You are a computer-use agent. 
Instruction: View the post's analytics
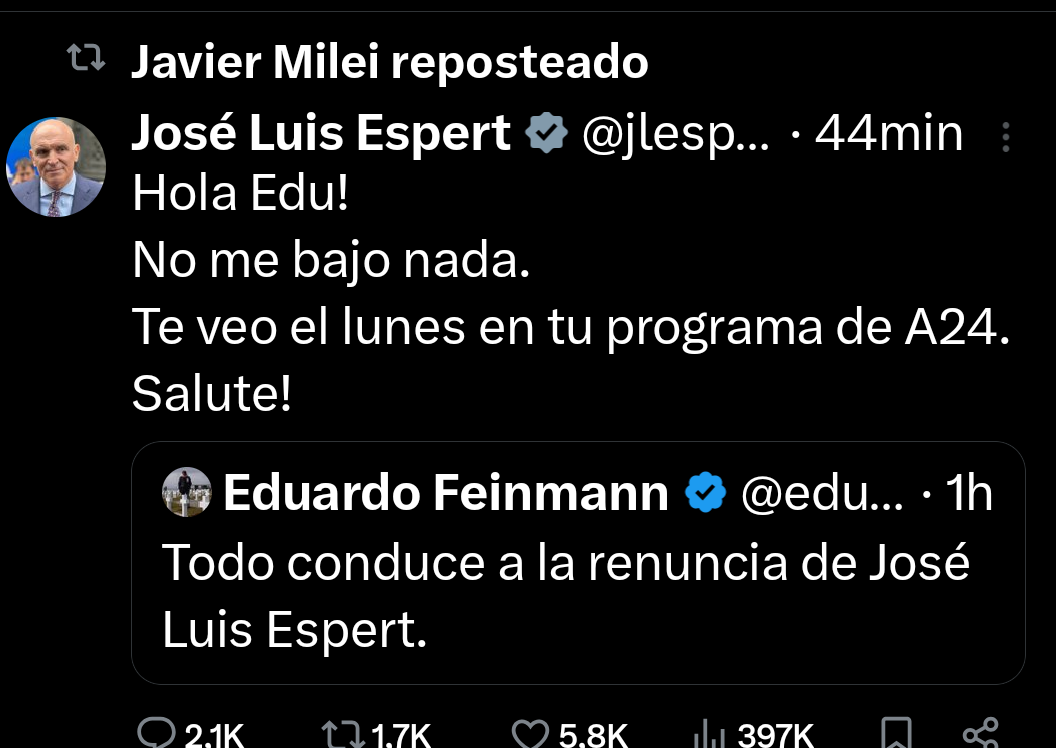tap(708, 735)
